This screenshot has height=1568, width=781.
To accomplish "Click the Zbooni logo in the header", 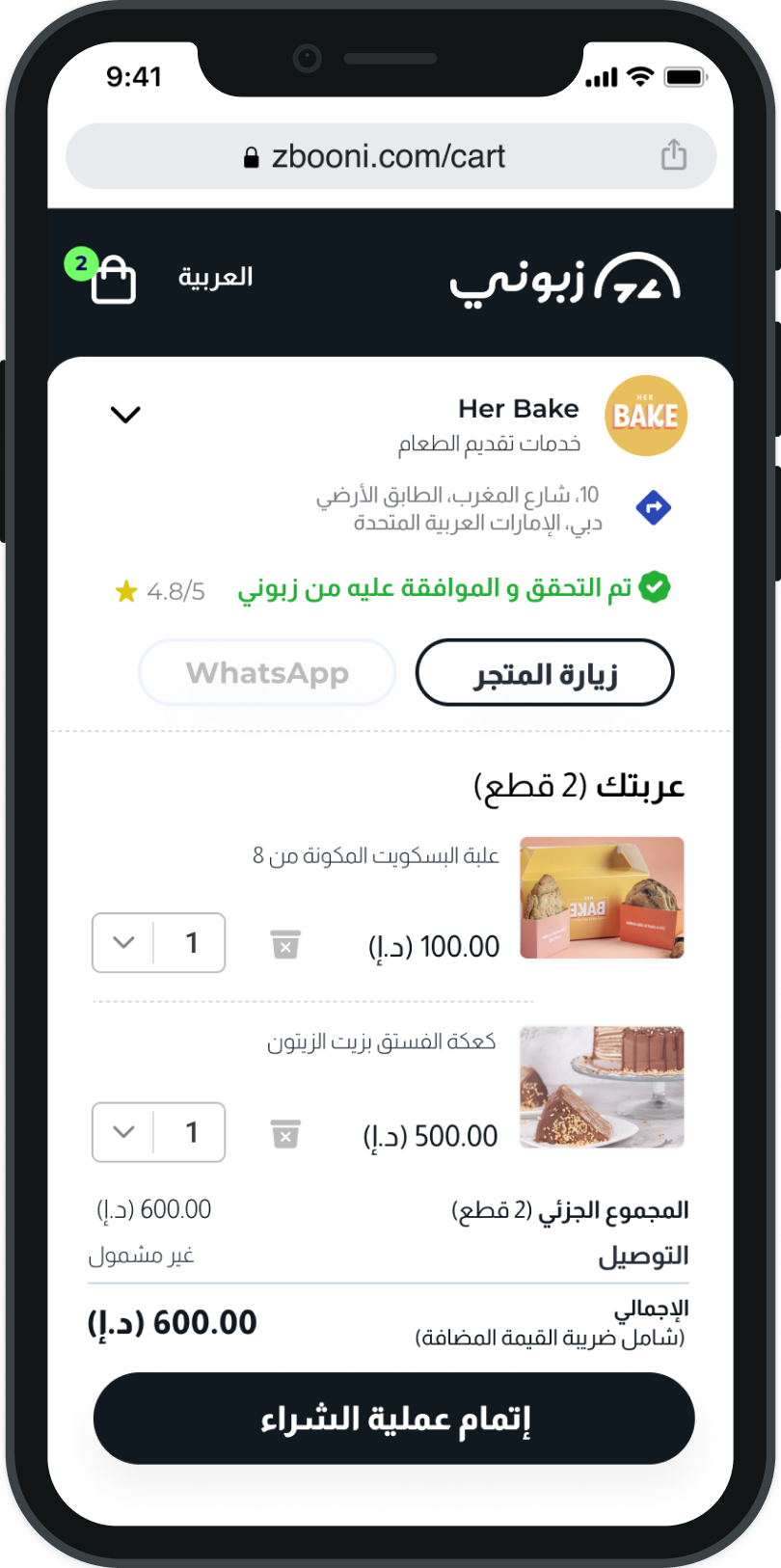I will tap(565, 280).
